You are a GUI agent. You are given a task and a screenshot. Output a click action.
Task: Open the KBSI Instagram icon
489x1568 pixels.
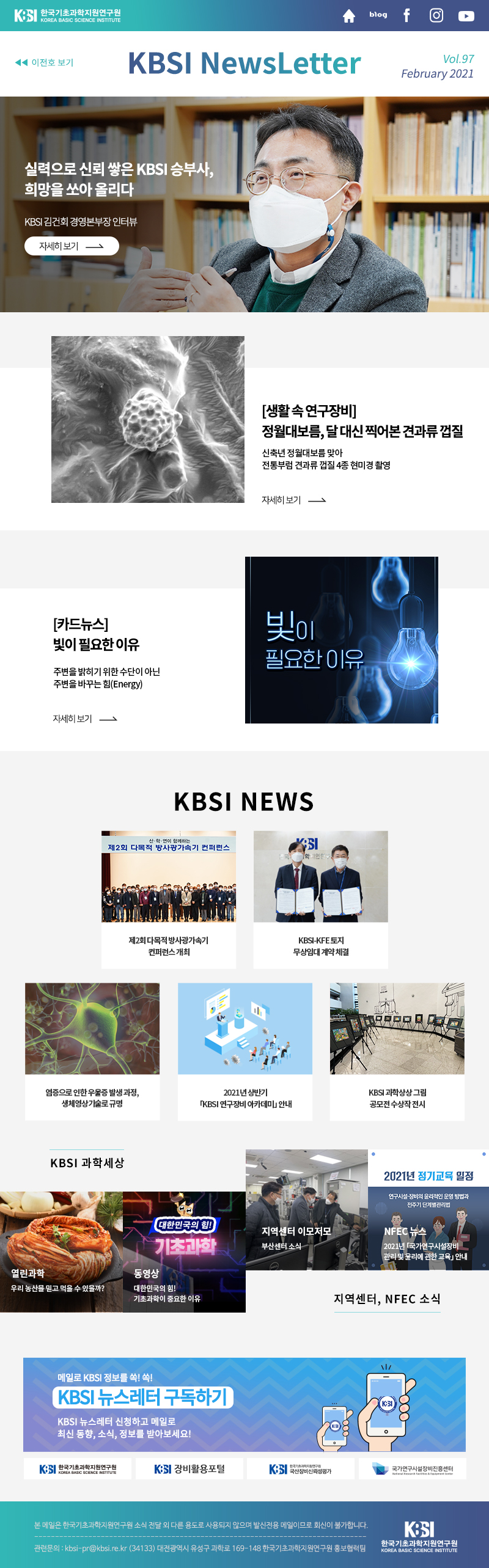(x=436, y=15)
